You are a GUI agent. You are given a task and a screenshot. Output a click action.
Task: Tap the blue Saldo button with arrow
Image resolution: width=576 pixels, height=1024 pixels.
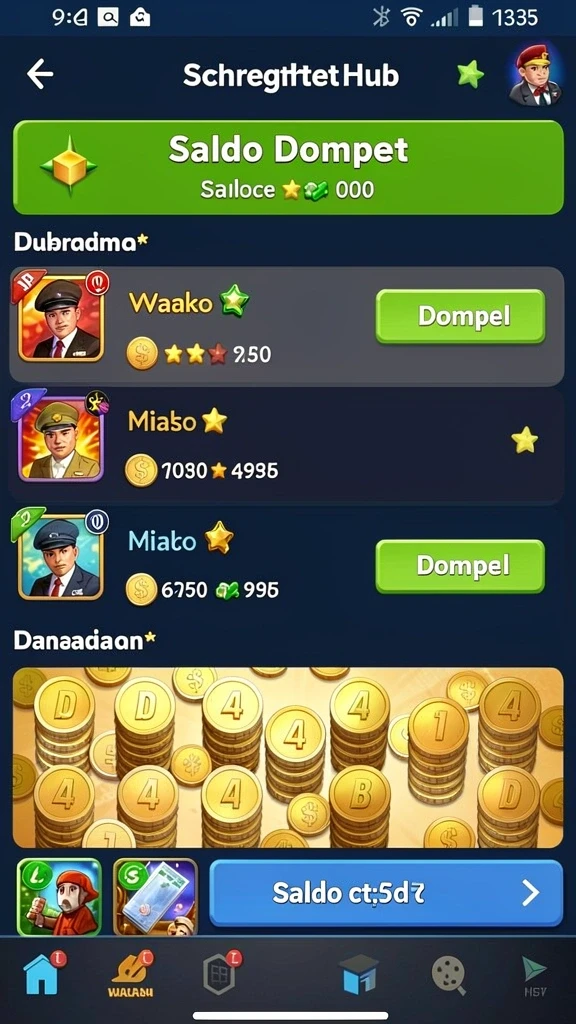pos(386,893)
